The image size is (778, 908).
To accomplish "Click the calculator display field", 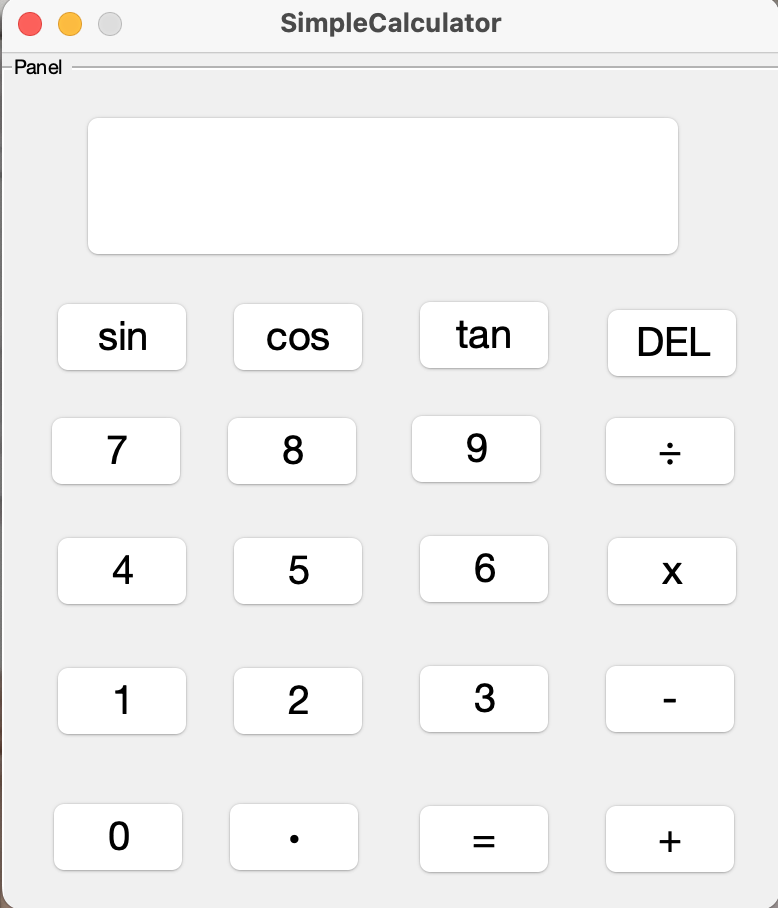I will tap(383, 185).
